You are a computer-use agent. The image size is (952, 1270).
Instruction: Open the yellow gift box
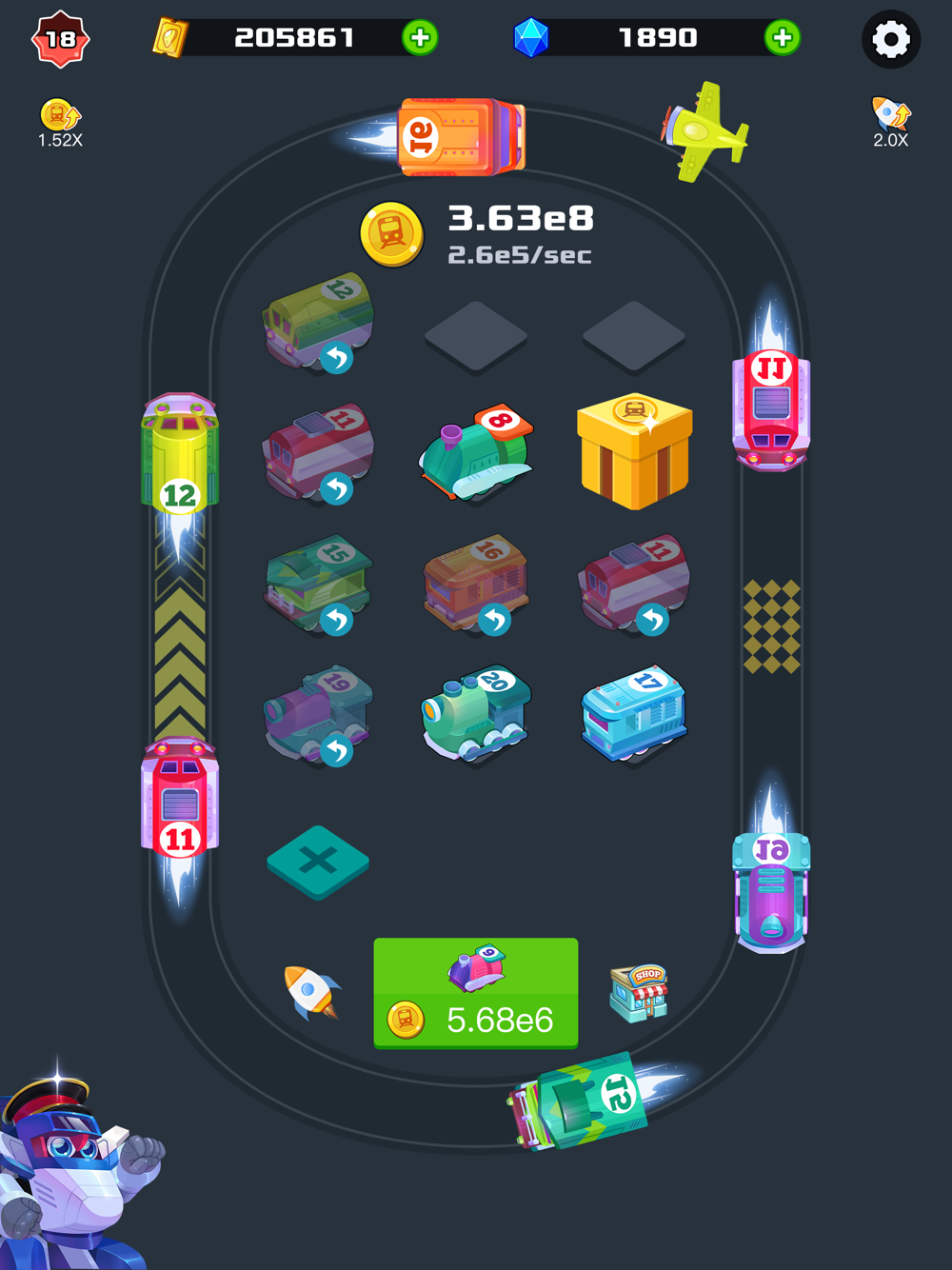click(x=634, y=451)
